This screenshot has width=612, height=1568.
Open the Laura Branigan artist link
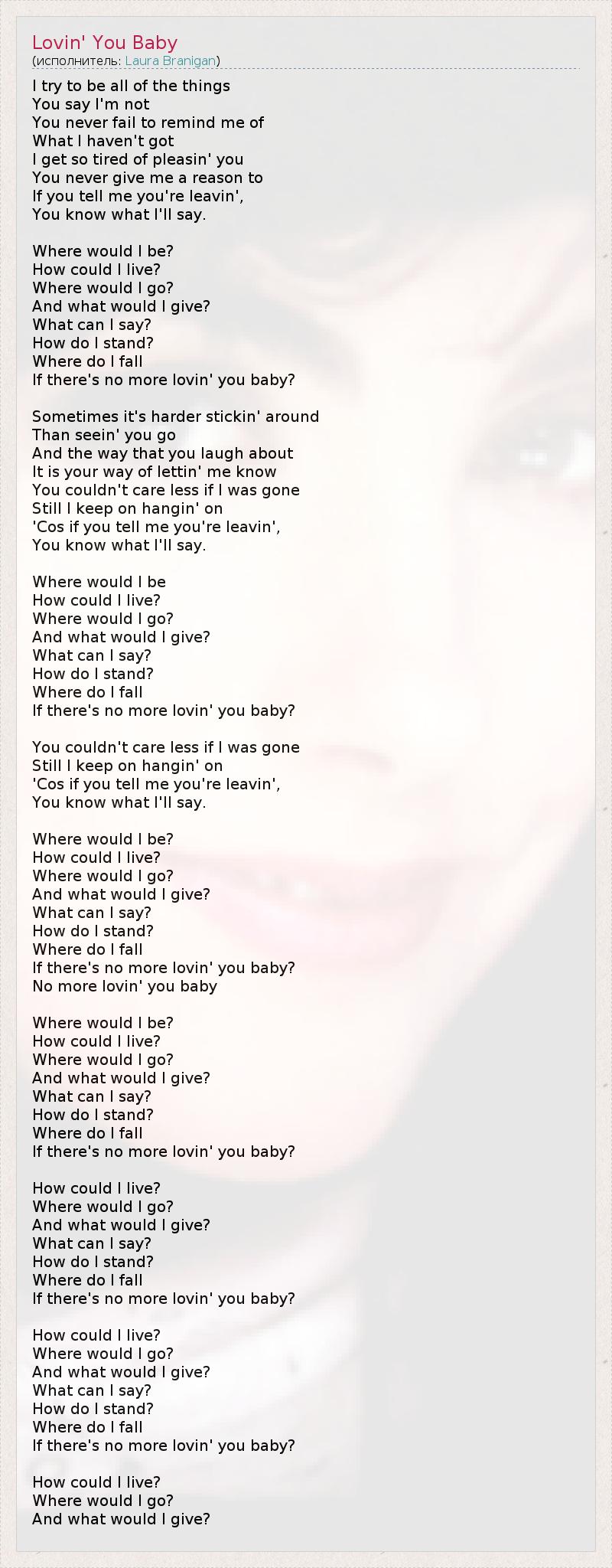pyautogui.click(x=170, y=61)
